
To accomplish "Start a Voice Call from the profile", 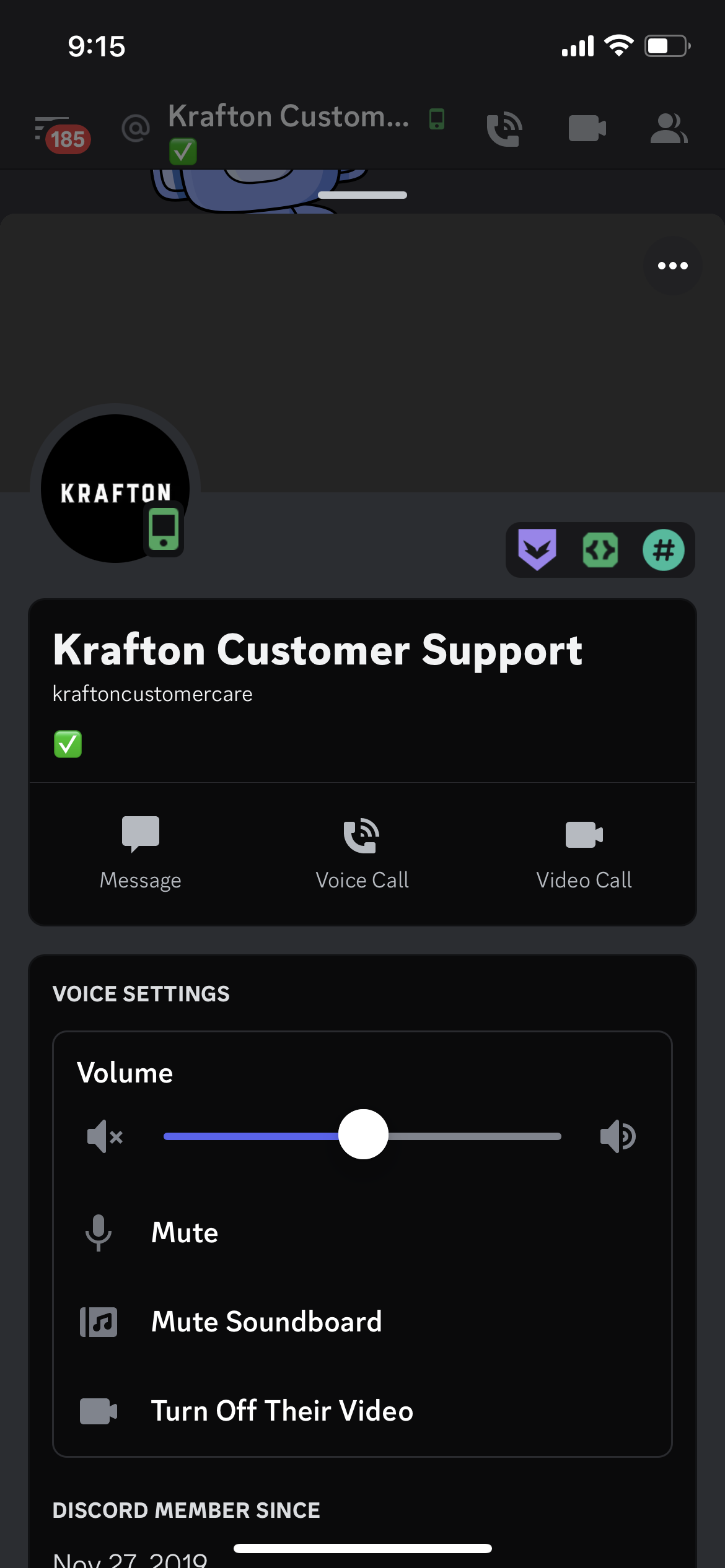I will tap(362, 853).
